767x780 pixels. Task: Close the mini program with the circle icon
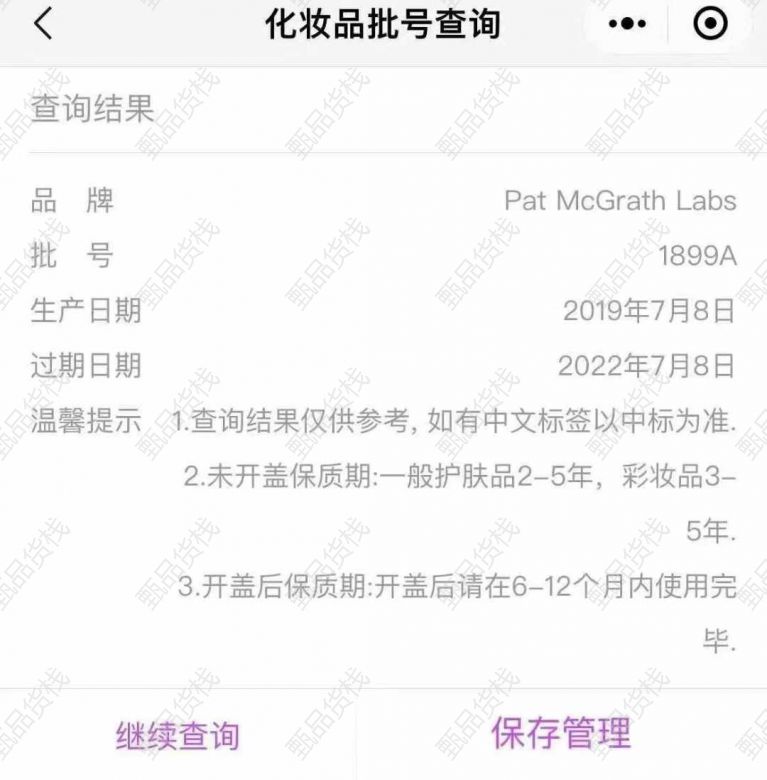[x=710, y=24]
